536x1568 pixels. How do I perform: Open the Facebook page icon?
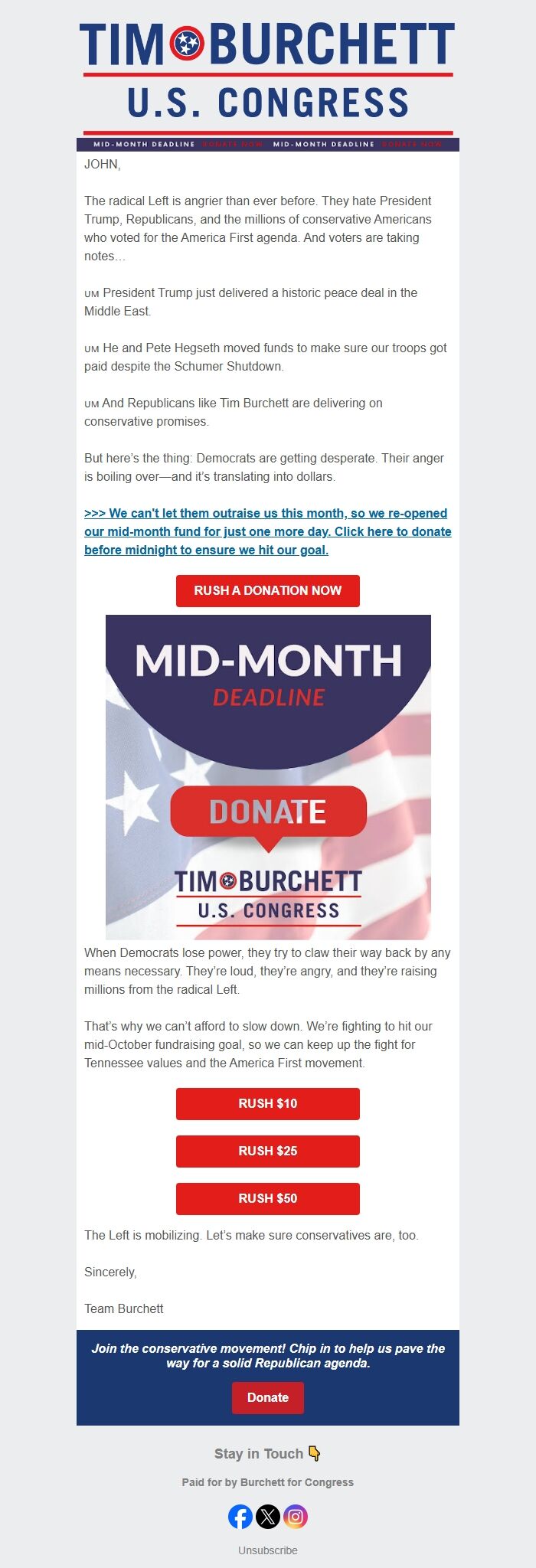240,1517
